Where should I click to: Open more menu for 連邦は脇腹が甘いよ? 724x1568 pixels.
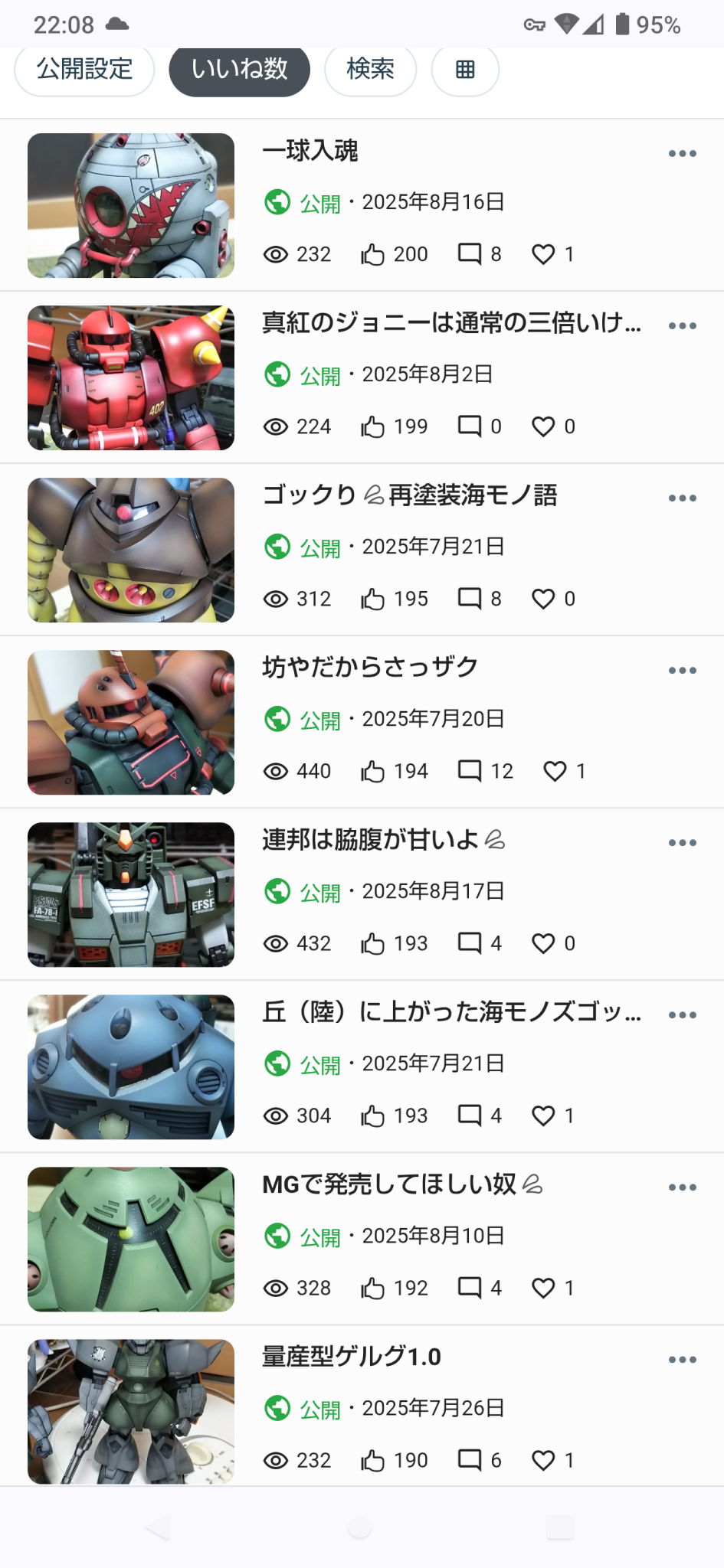point(682,843)
